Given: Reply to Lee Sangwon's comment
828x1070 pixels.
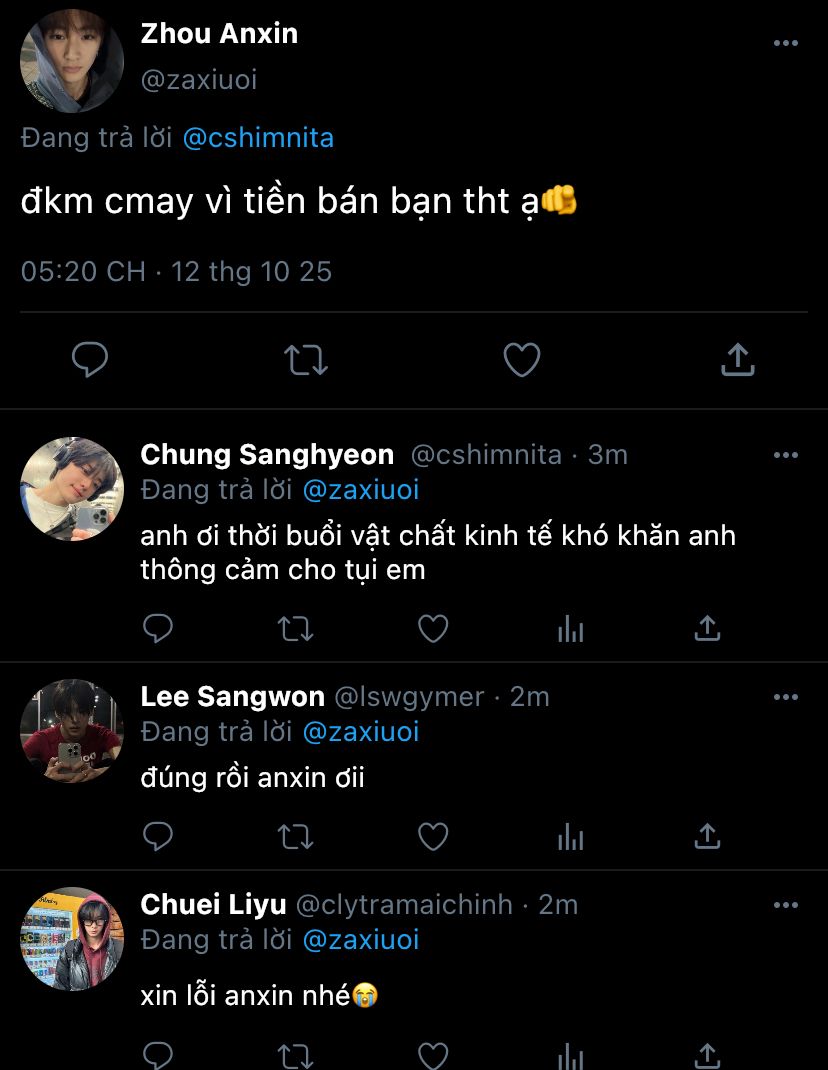Looking at the screenshot, I should tap(158, 836).
